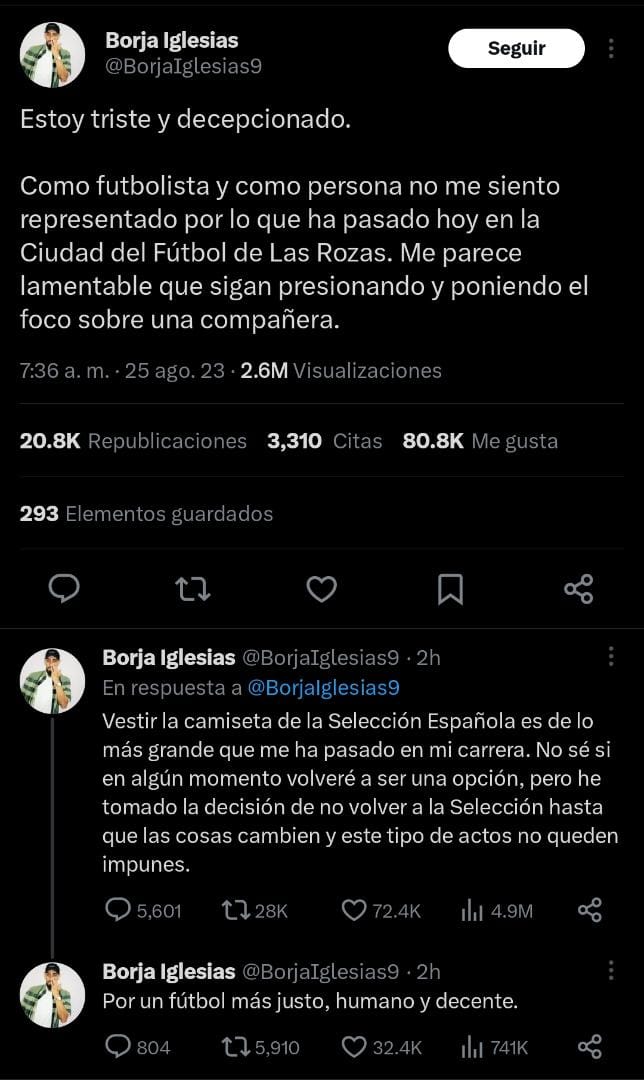Screen dimensions: 644x1080
Task: Open overflow menu on the main tweet
Action: click(611, 48)
